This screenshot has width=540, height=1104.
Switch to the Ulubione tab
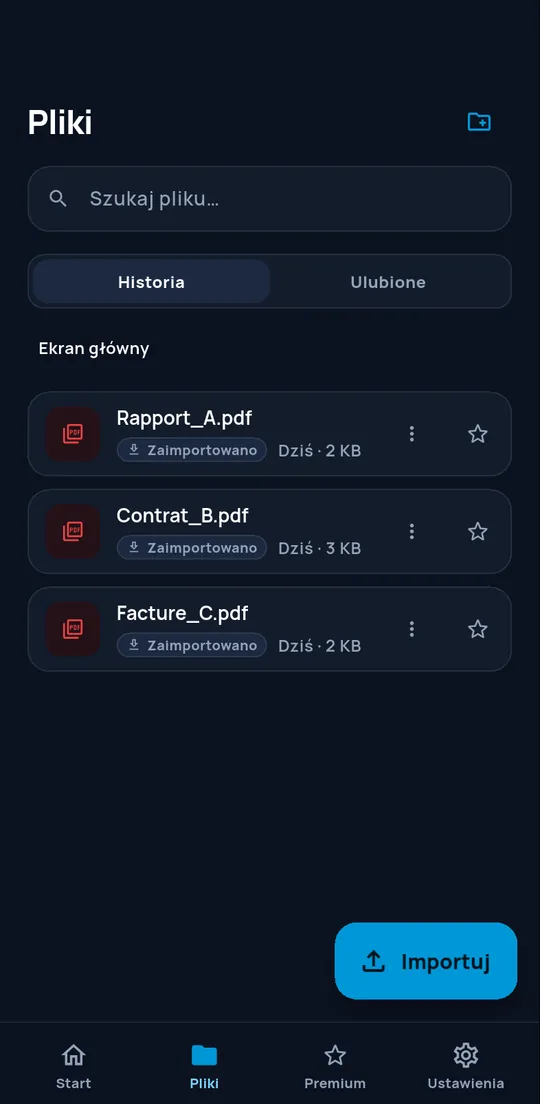coord(388,282)
